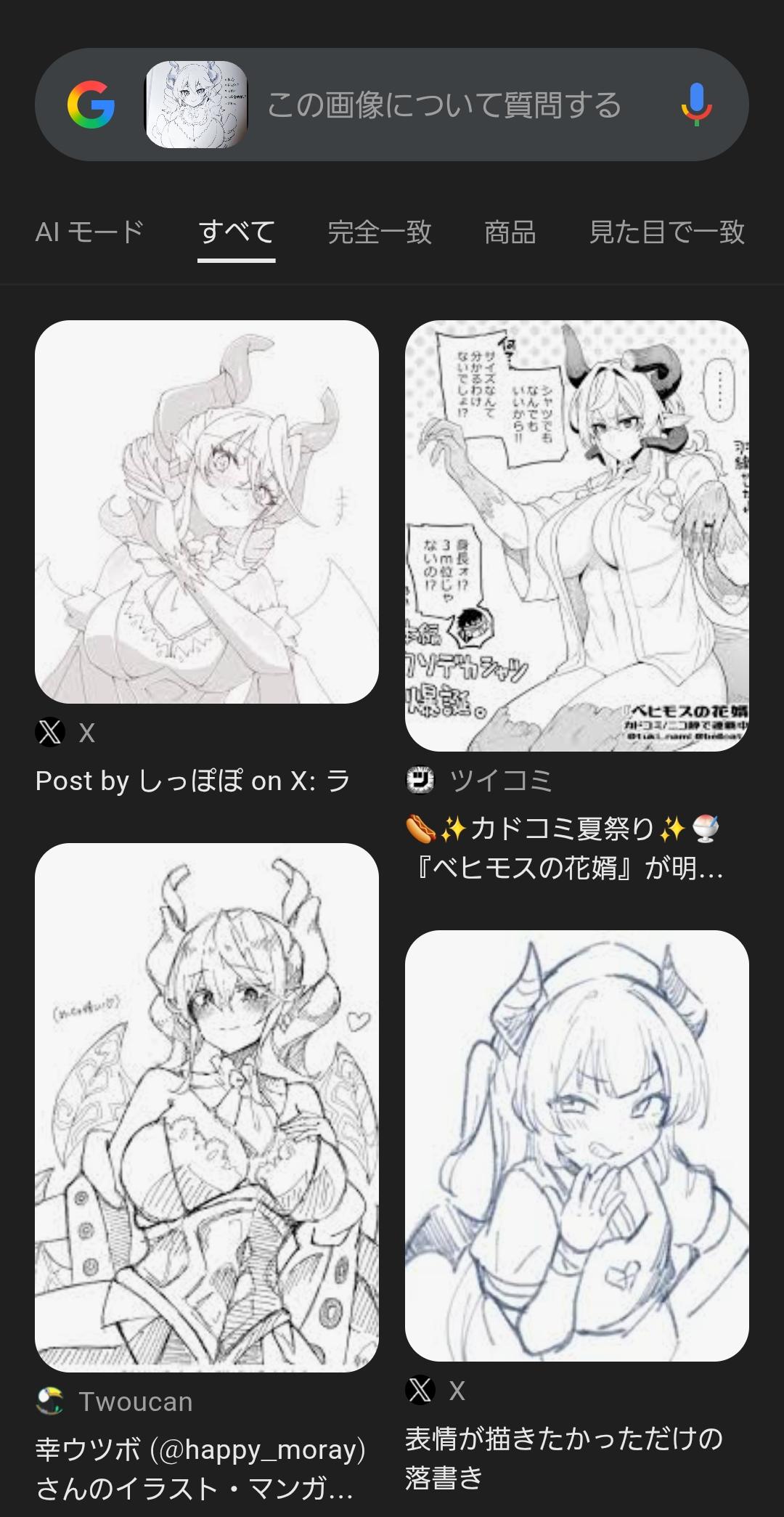Open the 商品 tab
784x1517 pixels.
510,232
